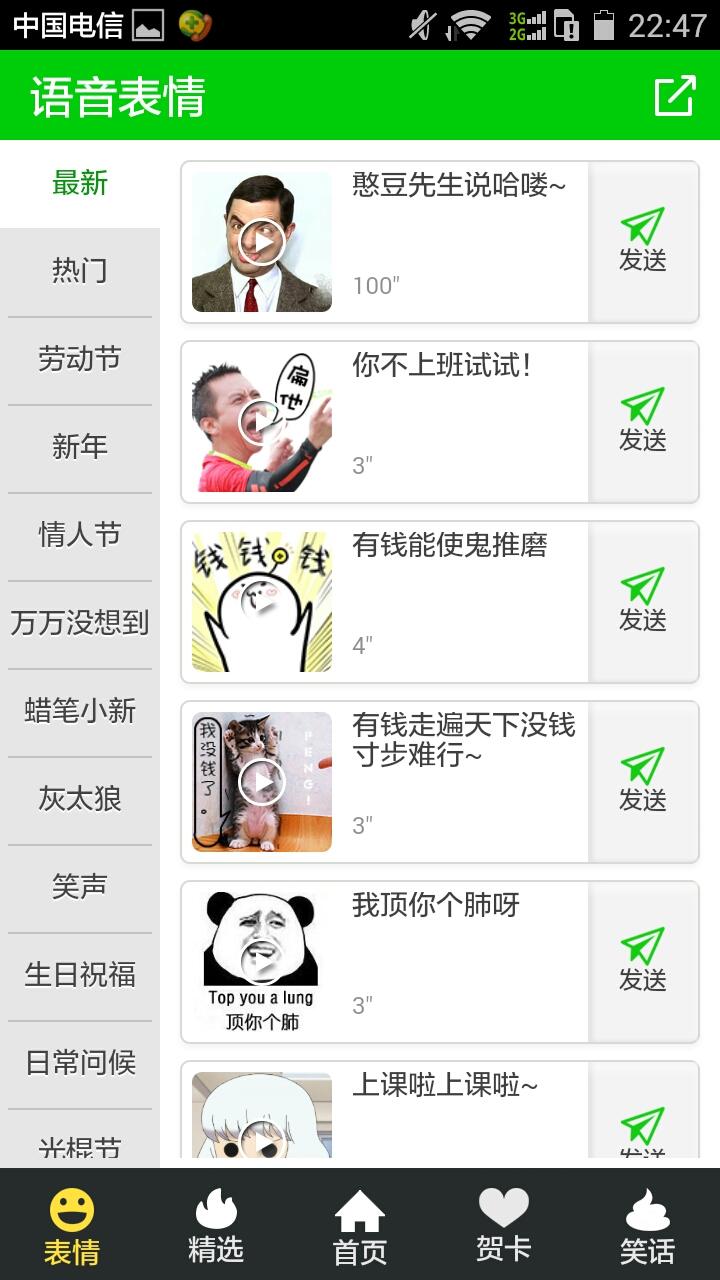Screen dimensions: 720x1280
Task: Play the 憨豆先生说哈喽 voice clip
Action: (262, 242)
